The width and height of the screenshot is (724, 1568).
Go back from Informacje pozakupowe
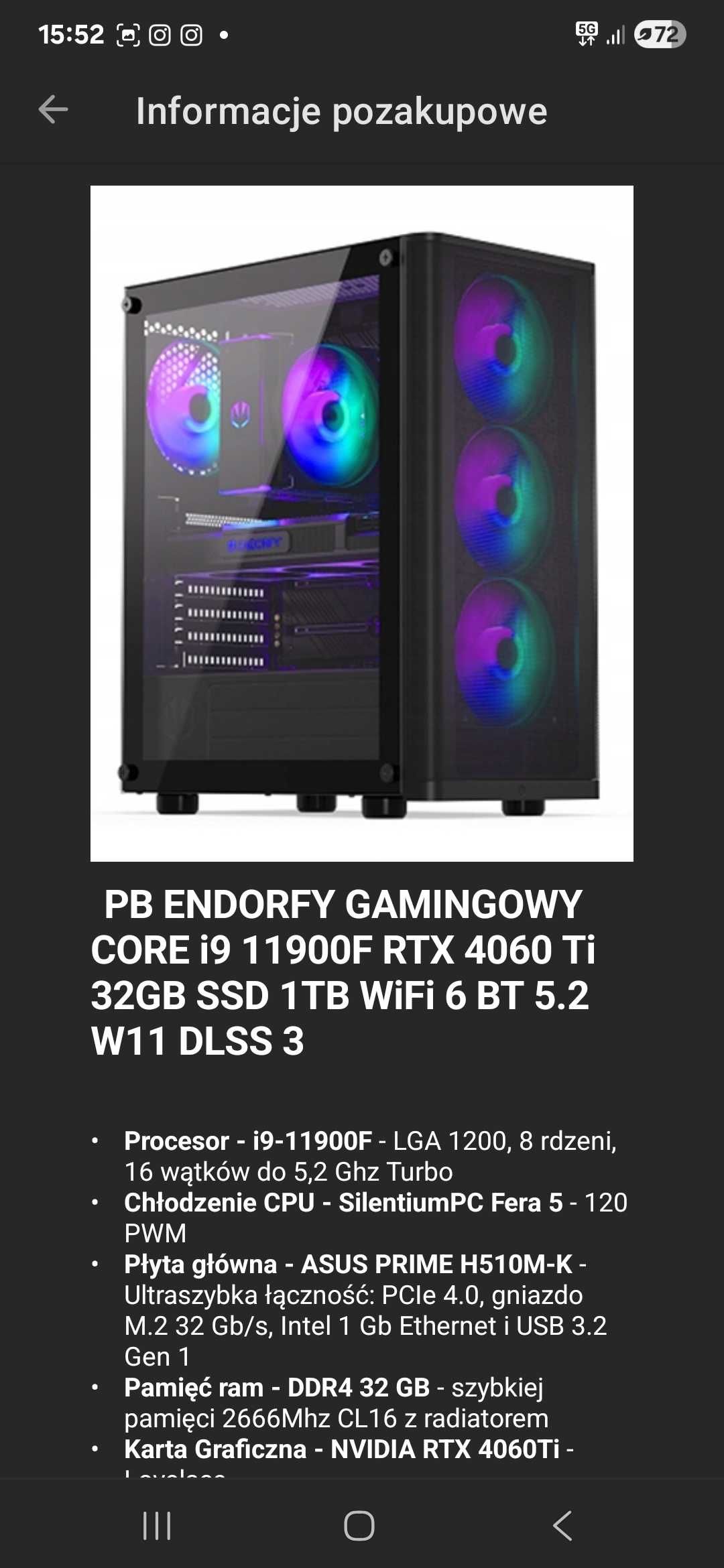pos(54,110)
